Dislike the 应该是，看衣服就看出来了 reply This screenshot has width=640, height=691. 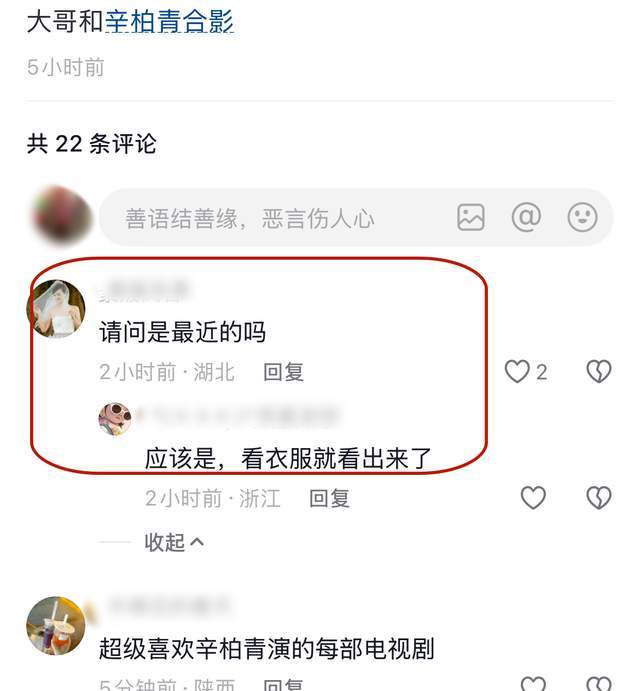(598, 498)
